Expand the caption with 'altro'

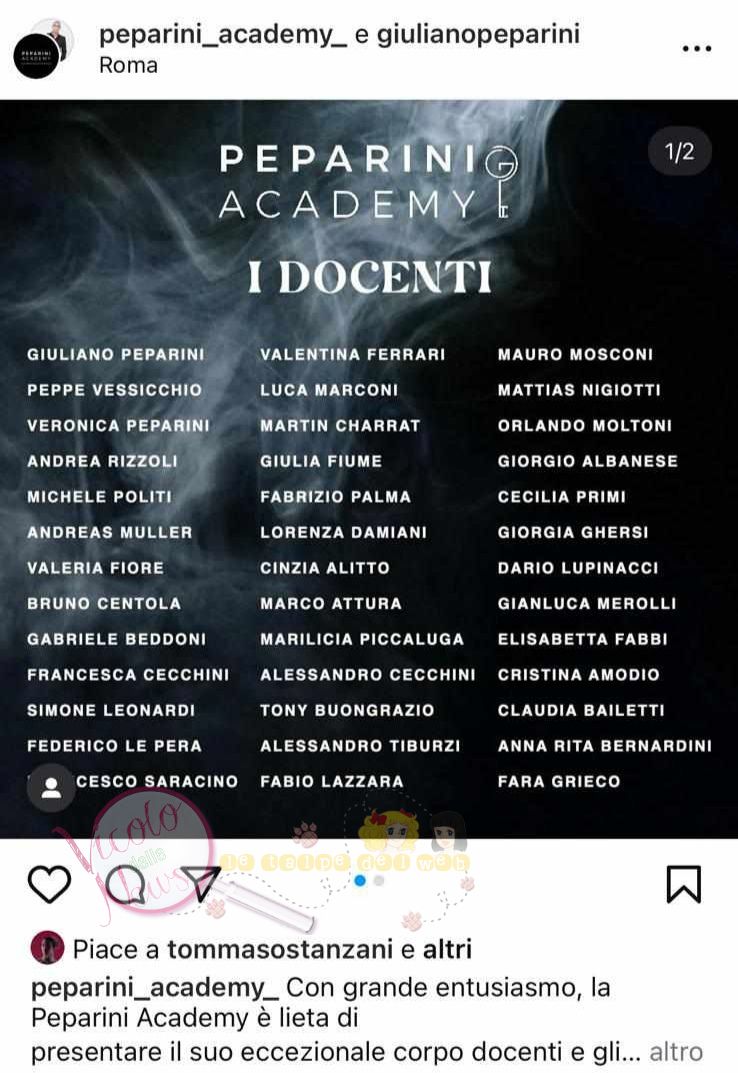[677, 1052]
